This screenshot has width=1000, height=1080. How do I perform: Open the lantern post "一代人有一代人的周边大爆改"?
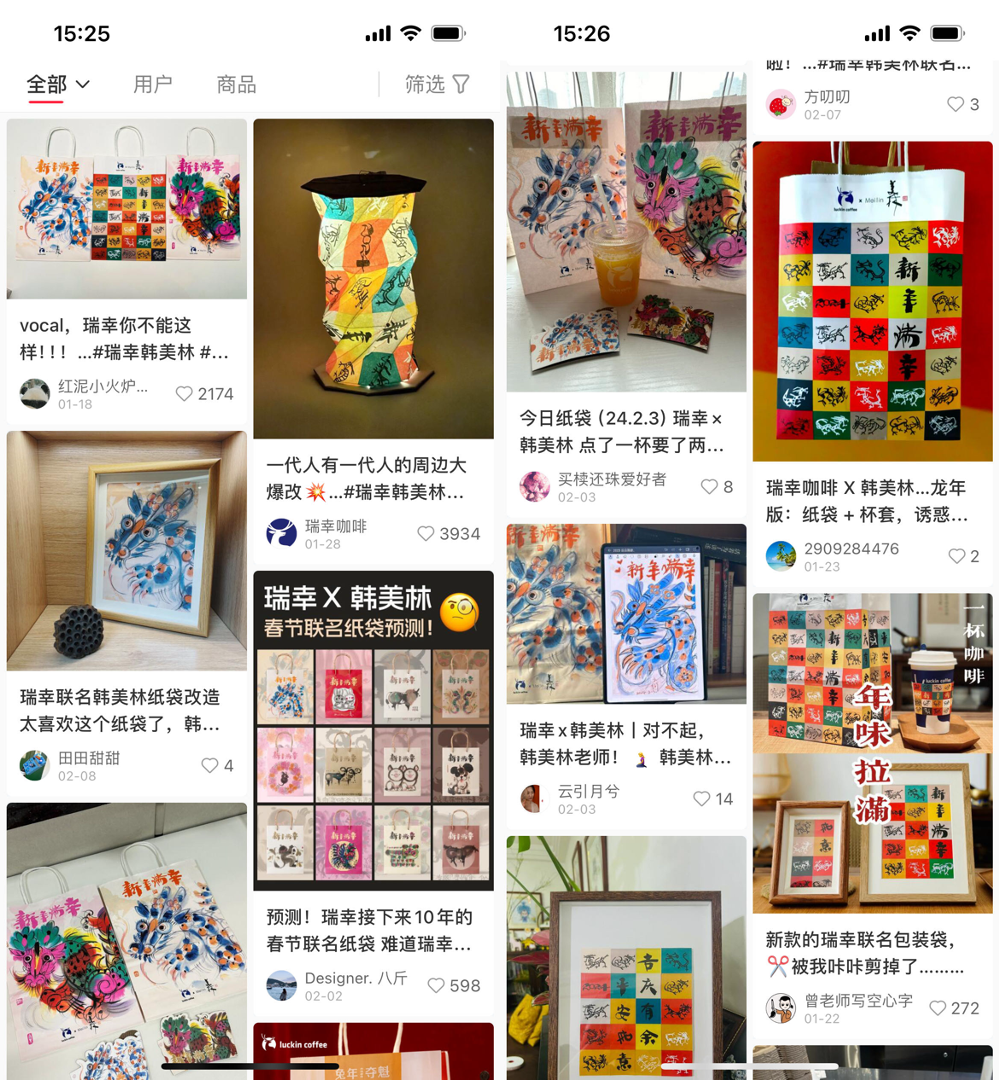(372, 478)
